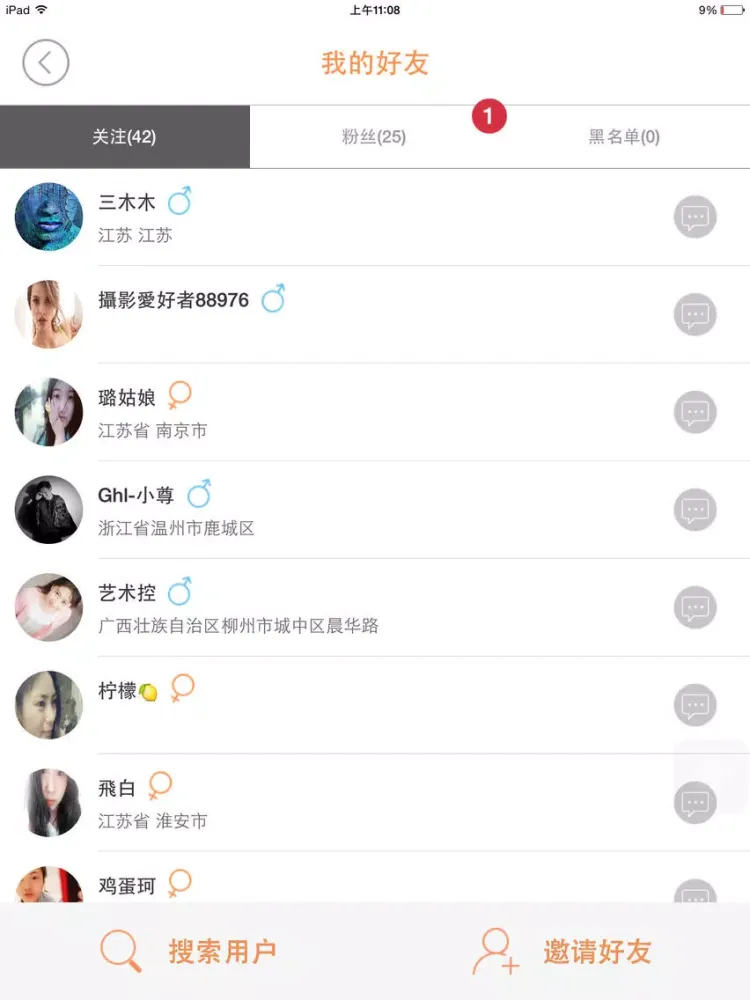Switch to the 黑名单(0) tab

point(624,137)
